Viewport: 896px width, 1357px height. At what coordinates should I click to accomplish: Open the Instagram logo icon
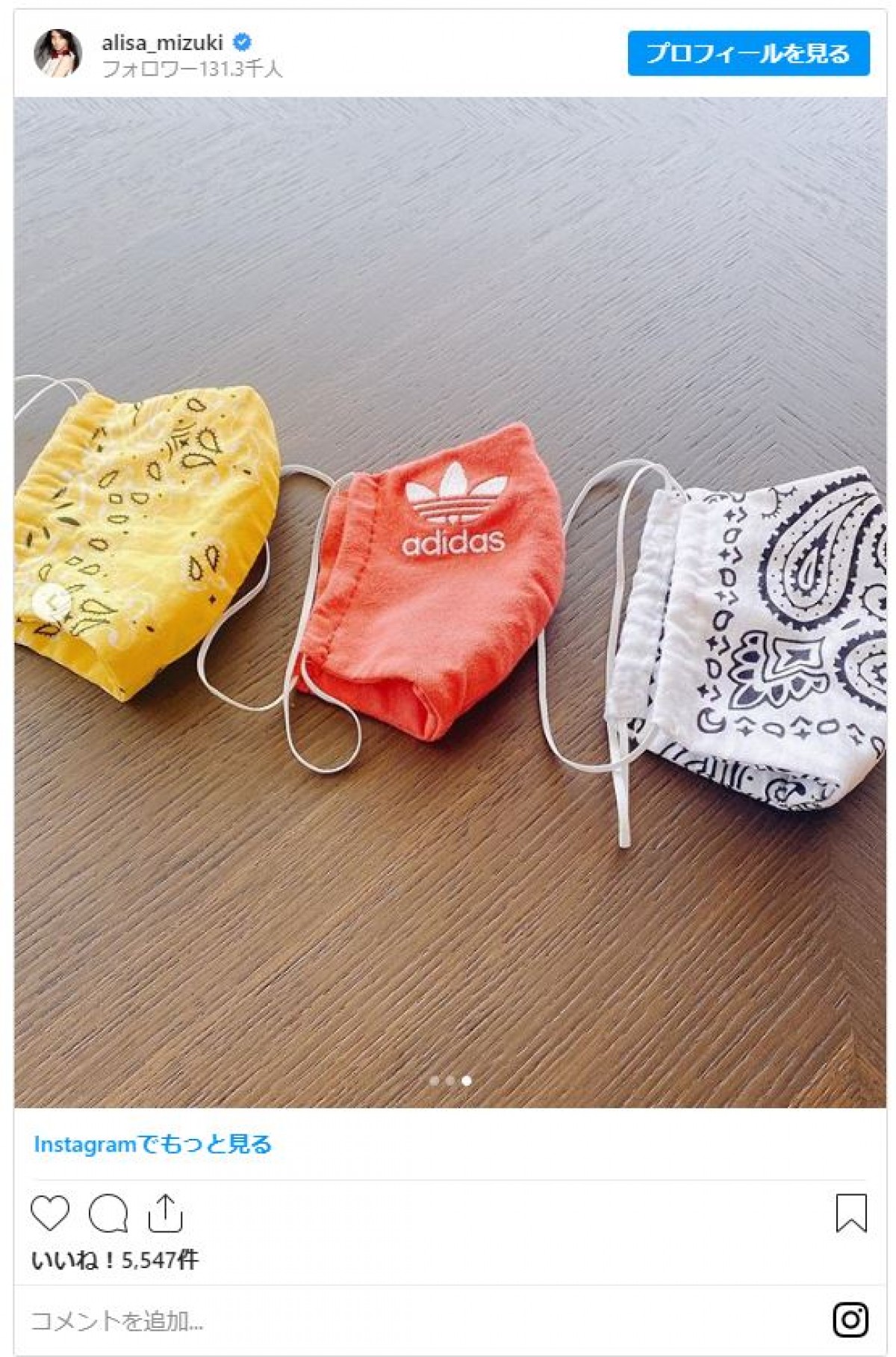(850, 1320)
